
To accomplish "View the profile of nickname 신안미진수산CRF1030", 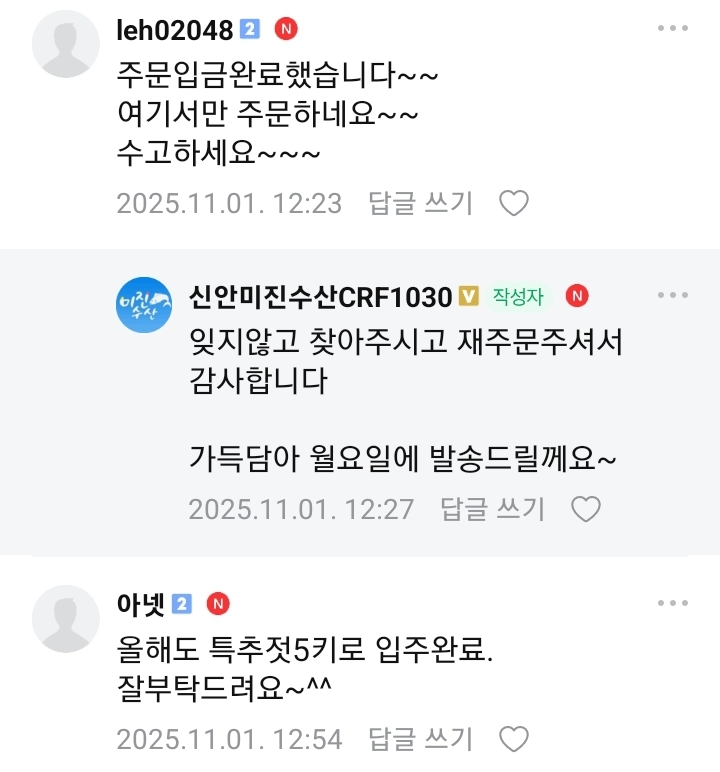I will [x=320, y=296].
